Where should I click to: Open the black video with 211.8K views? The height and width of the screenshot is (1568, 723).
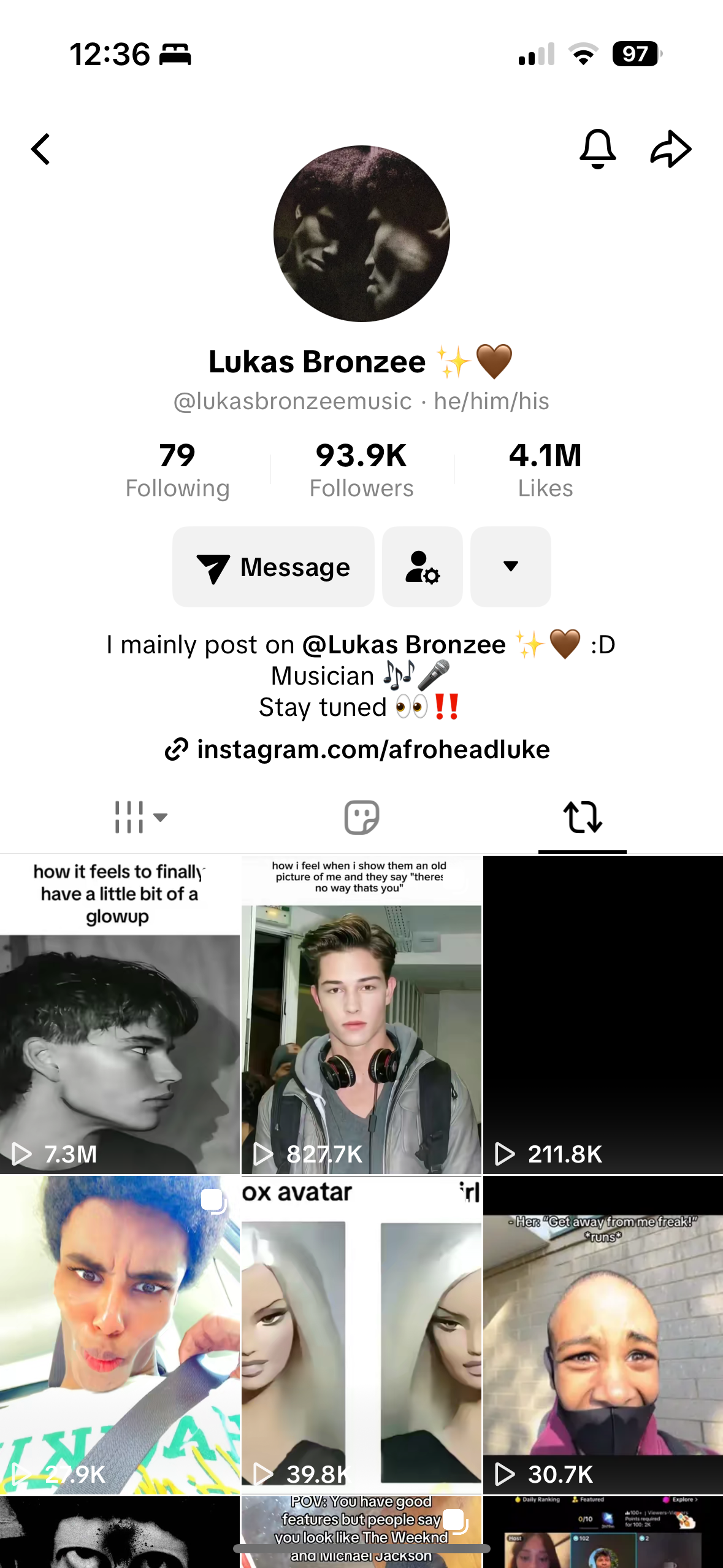pyautogui.click(x=603, y=1015)
